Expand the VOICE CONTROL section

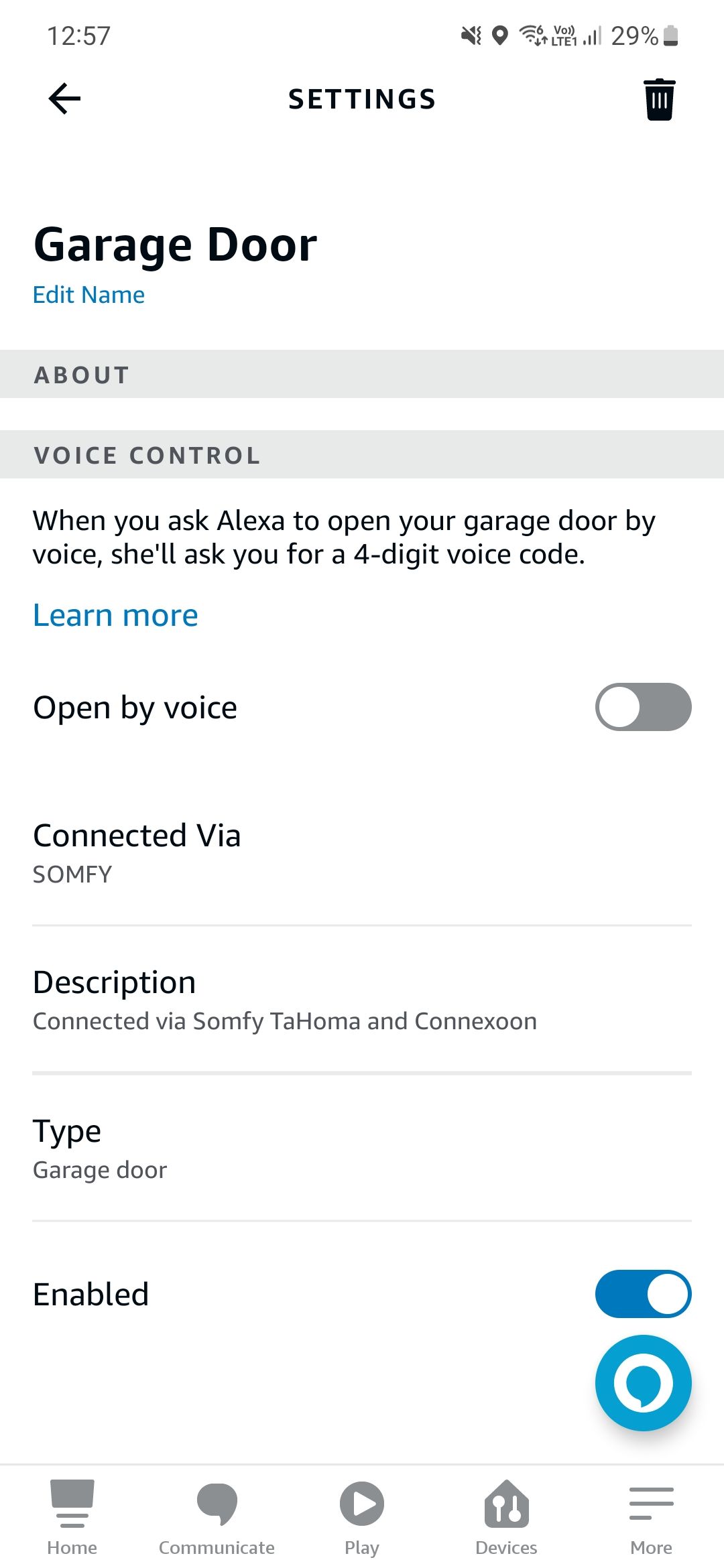point(362,454)
